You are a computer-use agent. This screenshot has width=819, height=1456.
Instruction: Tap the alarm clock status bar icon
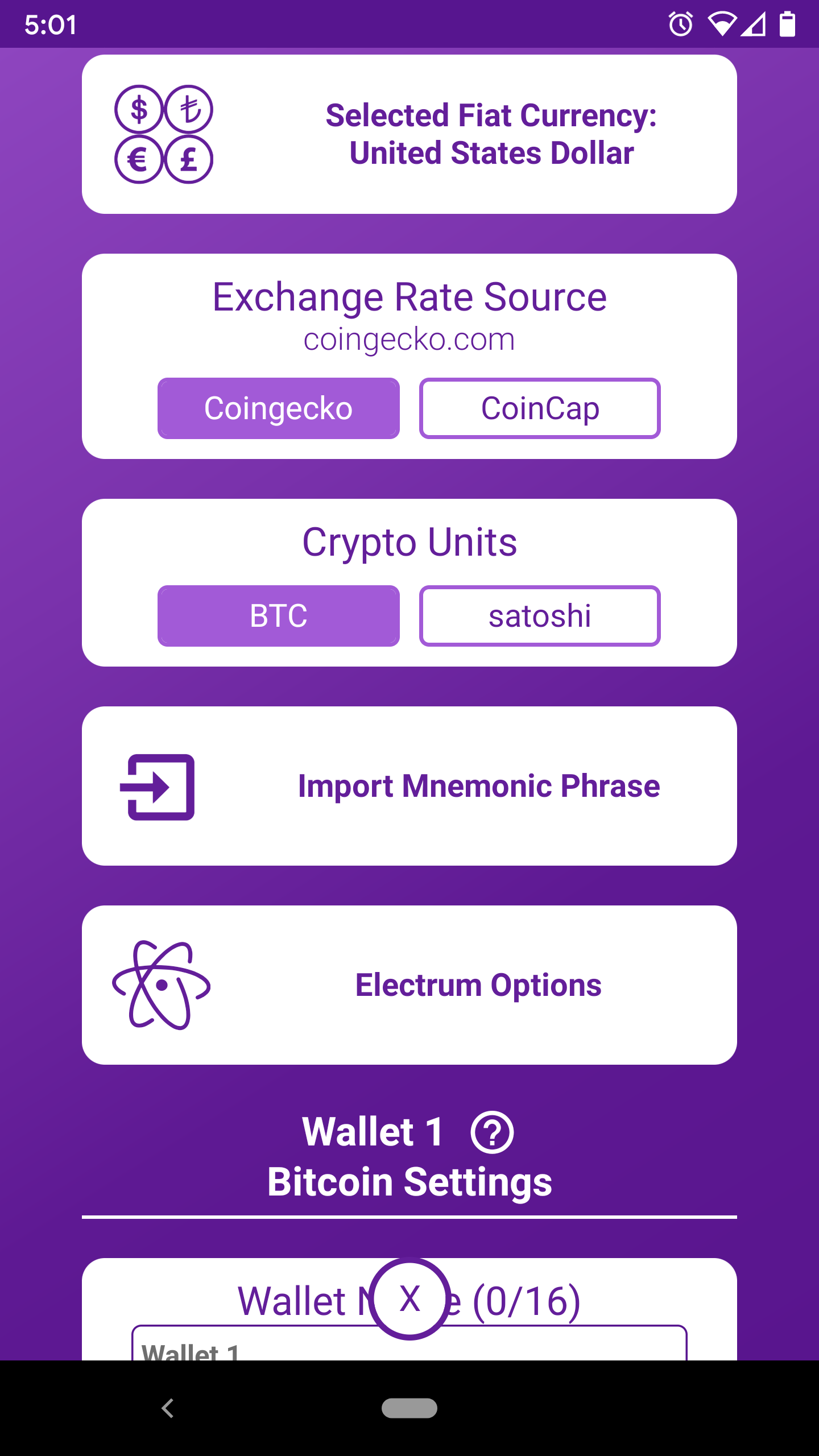pyautogui.click(x=681, y=24)
